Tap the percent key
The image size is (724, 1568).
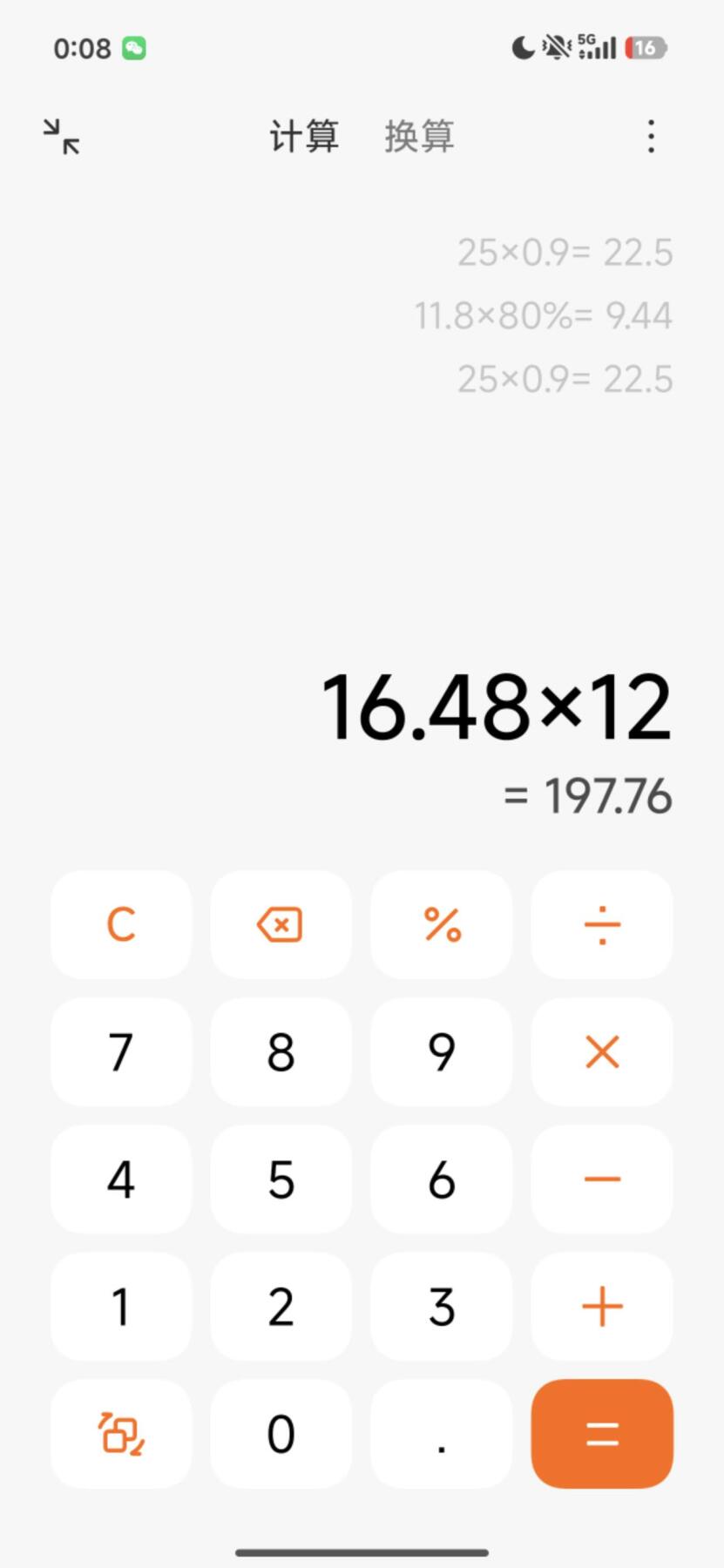442,924
